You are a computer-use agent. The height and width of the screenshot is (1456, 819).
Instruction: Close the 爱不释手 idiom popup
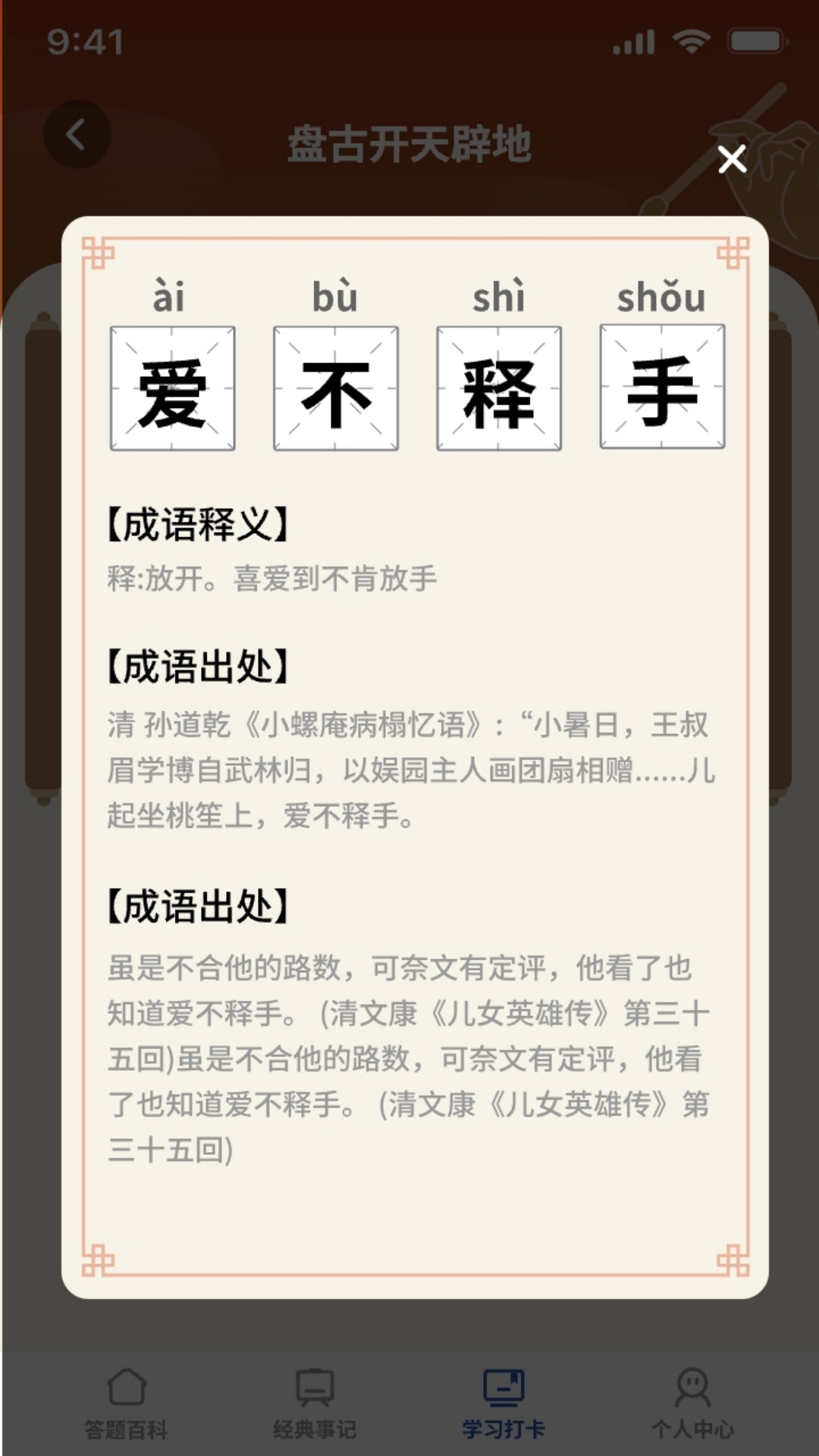click(732, 159)
